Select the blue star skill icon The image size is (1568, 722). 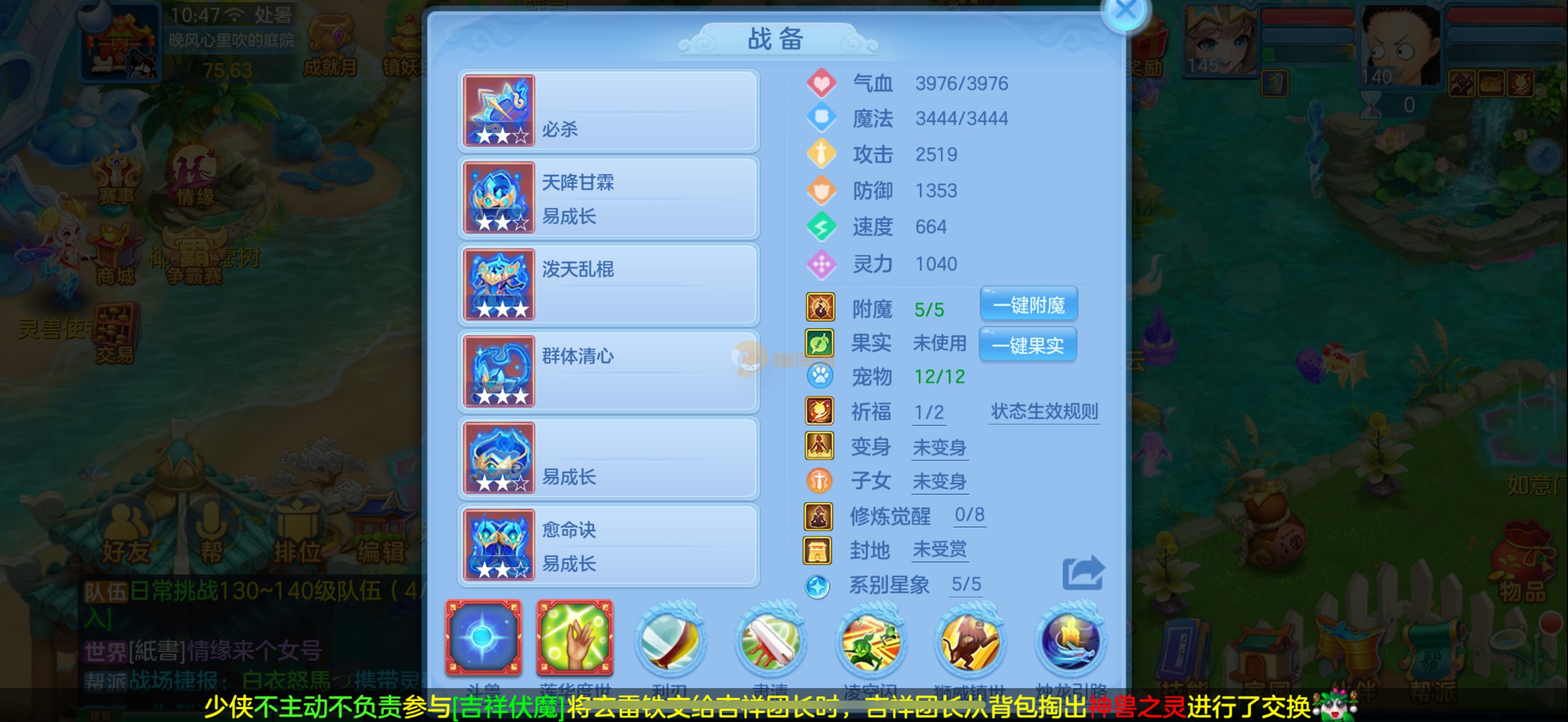click(483, 637)
